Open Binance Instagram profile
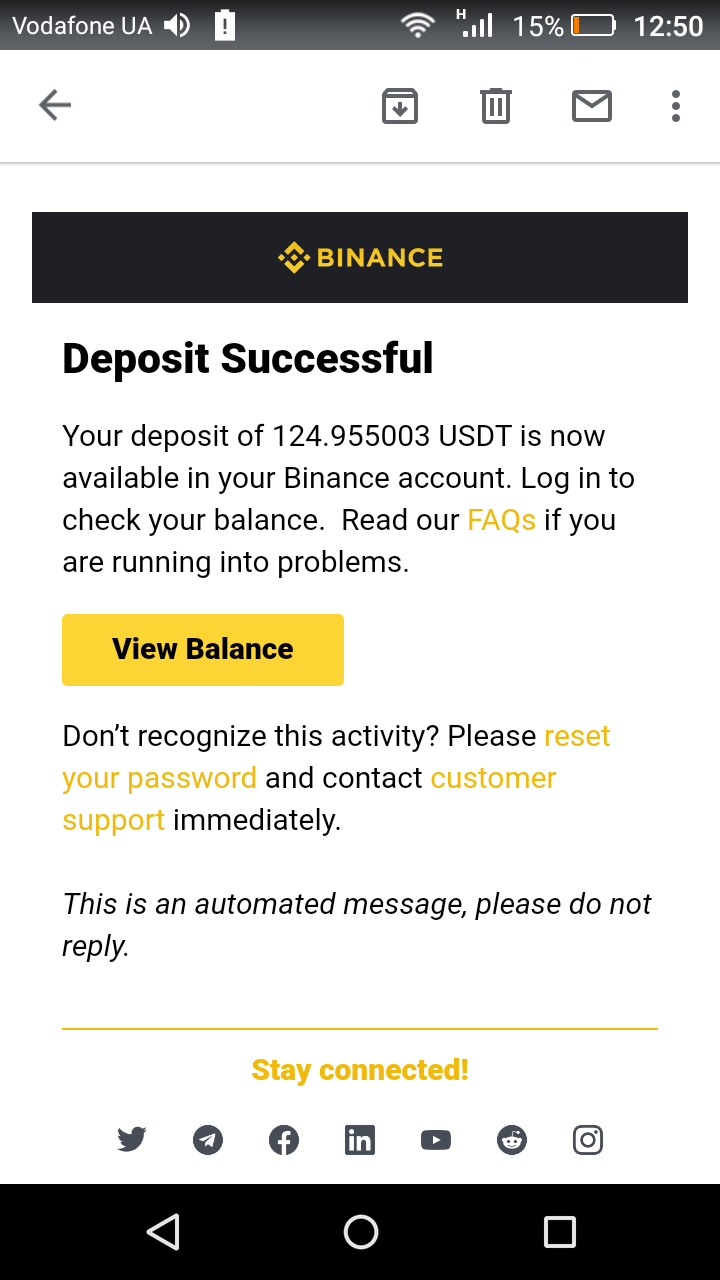 click(588, 1139)
